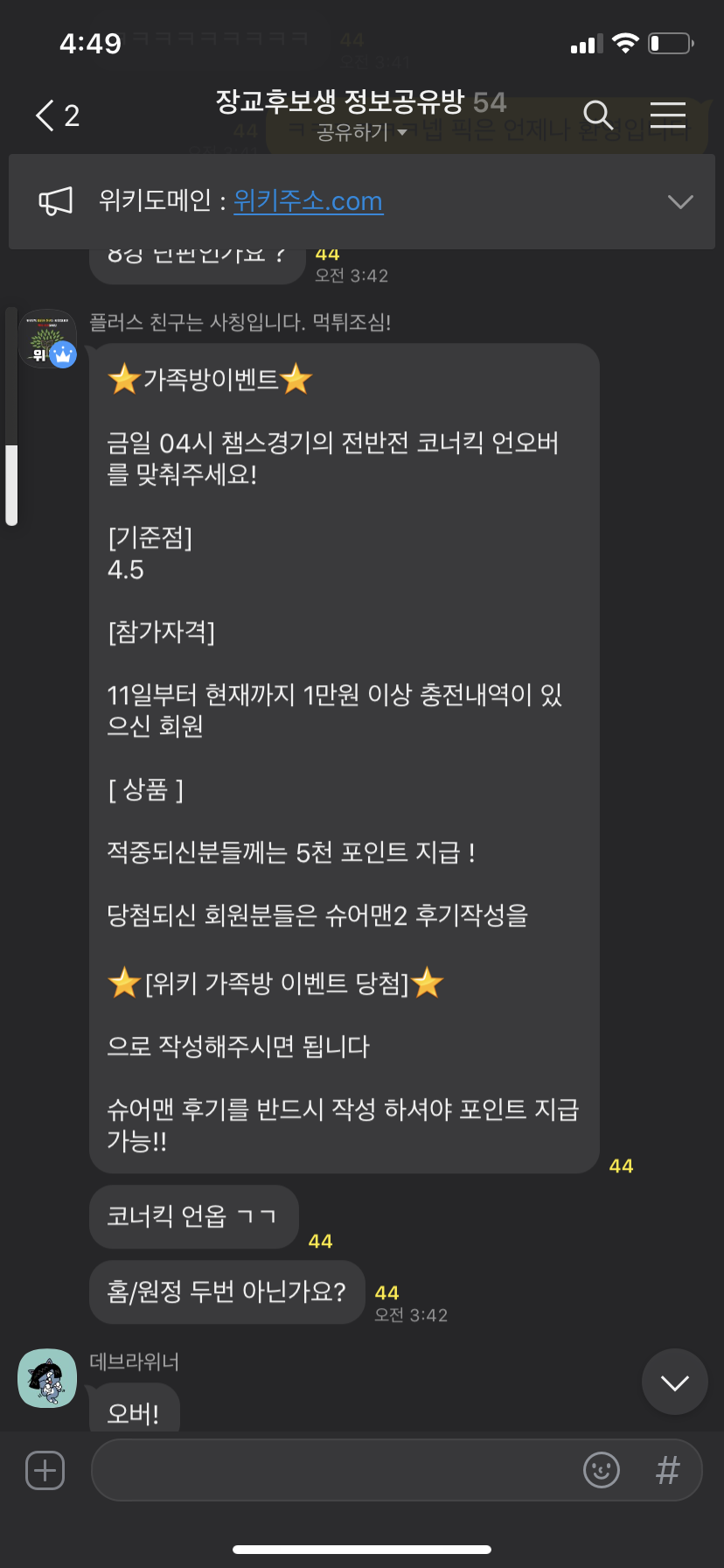View the crowned admin's profile picture
The width and height of the screenshot is (724, 1568).
click(47, 339)
